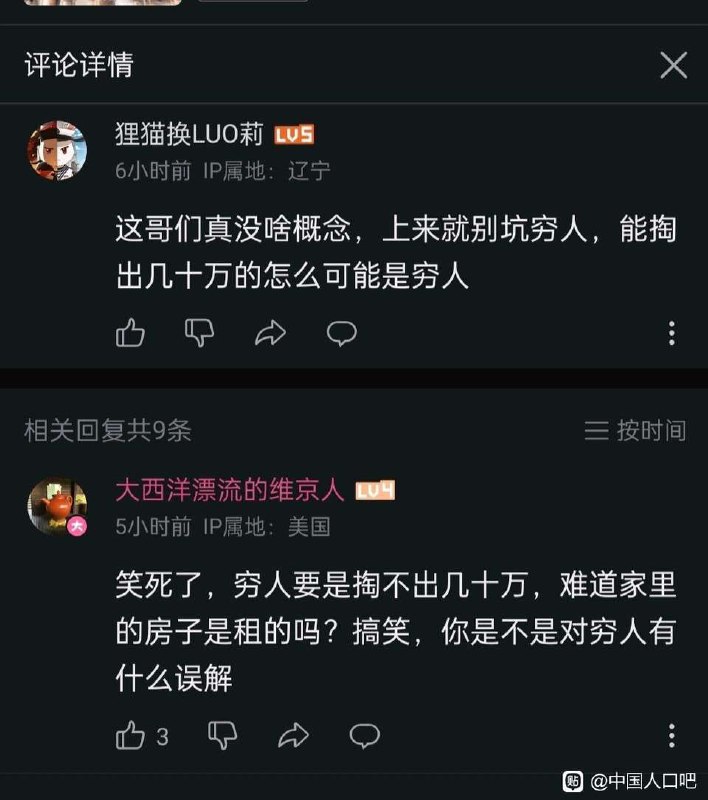
Task: Open more options for 狸猫换LUO莉's comment
Action: pyautogui.click(x=672, y=333)
